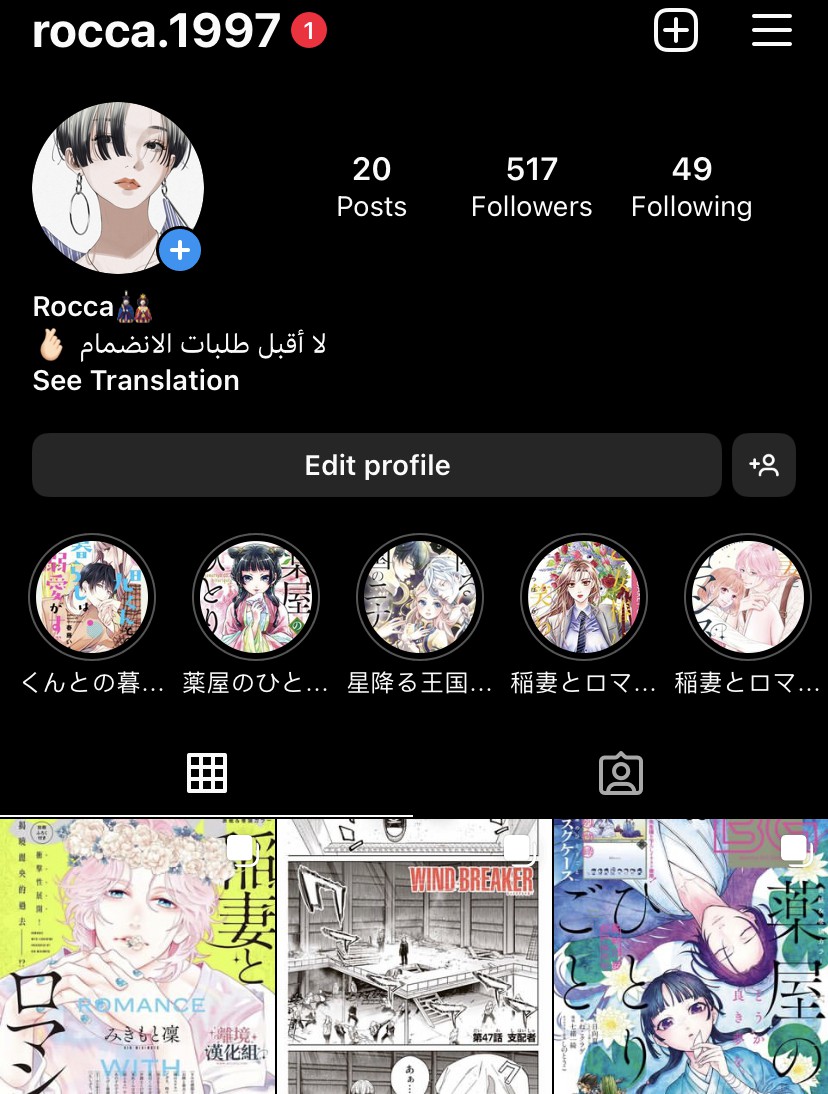Screen dimensions: 828x1094
Task: Open the 星降る王国 story highlight
Action: tap(420, 596)
